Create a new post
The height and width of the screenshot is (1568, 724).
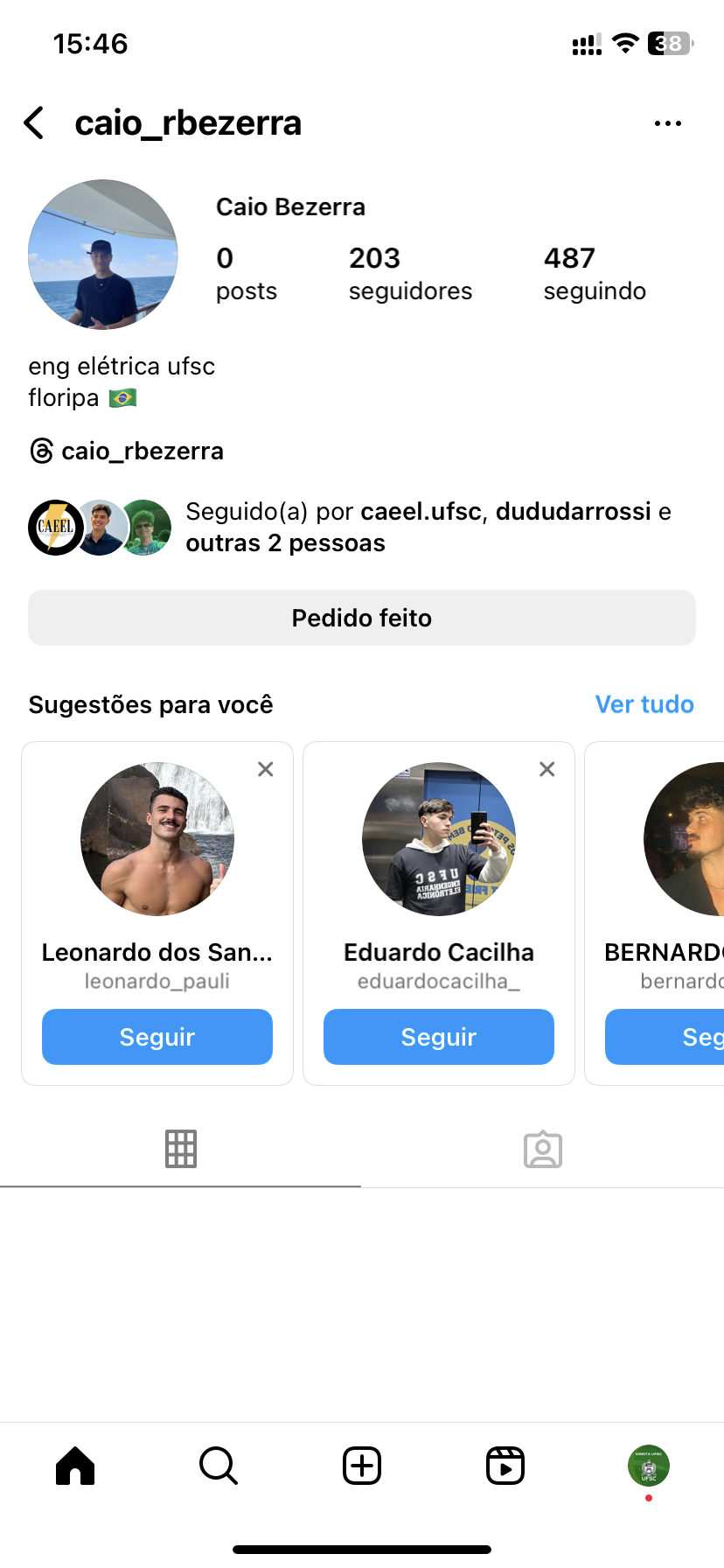tap(362, 1466)
